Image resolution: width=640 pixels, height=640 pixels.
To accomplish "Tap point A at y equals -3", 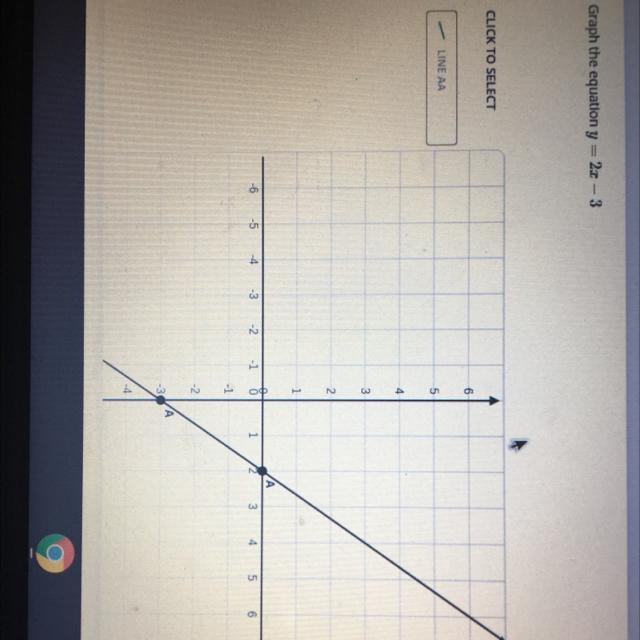I will (x=161, y=401).
